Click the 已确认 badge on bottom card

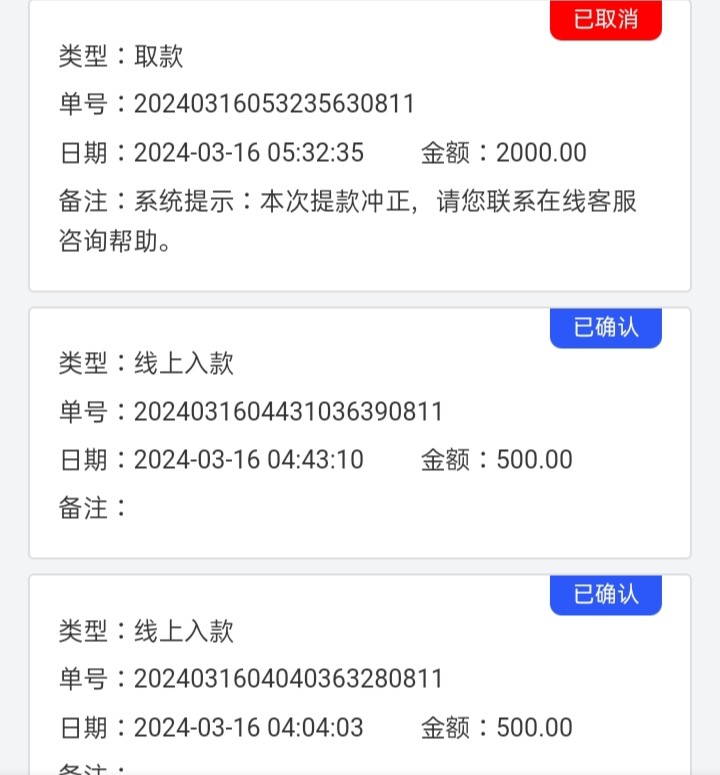(605, 594)
